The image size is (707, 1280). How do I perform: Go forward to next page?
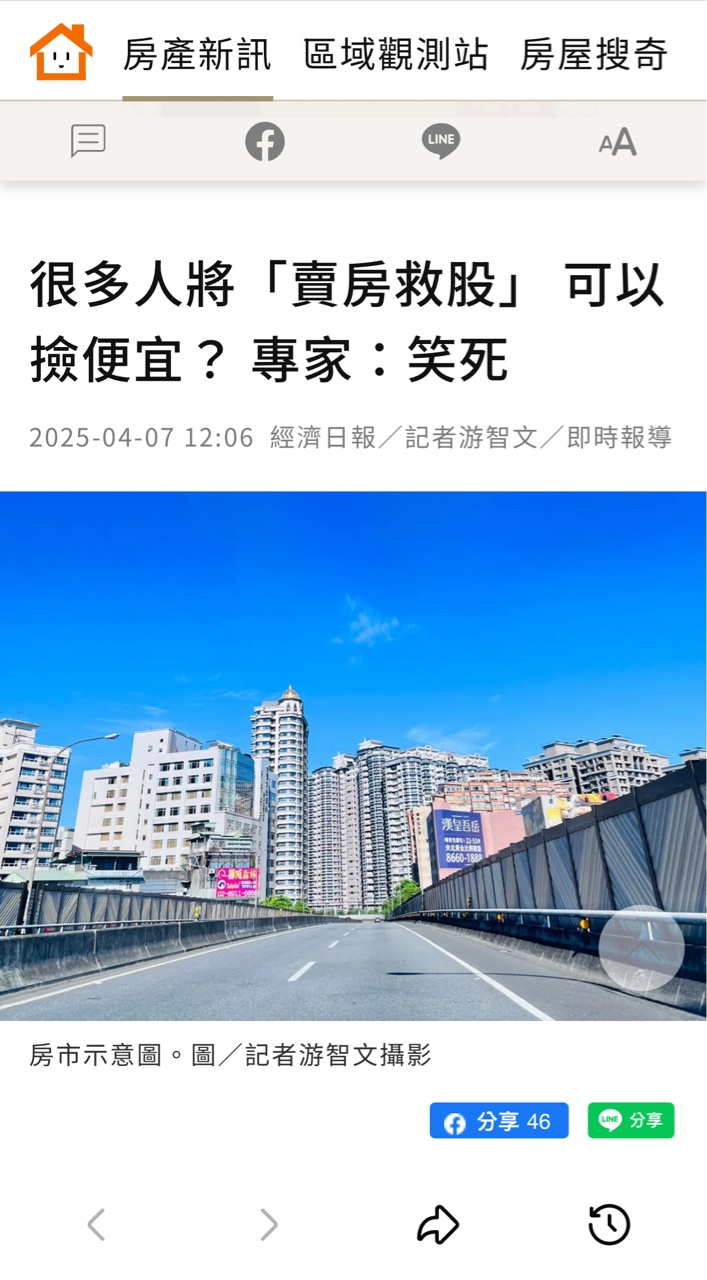point(268,1224)
